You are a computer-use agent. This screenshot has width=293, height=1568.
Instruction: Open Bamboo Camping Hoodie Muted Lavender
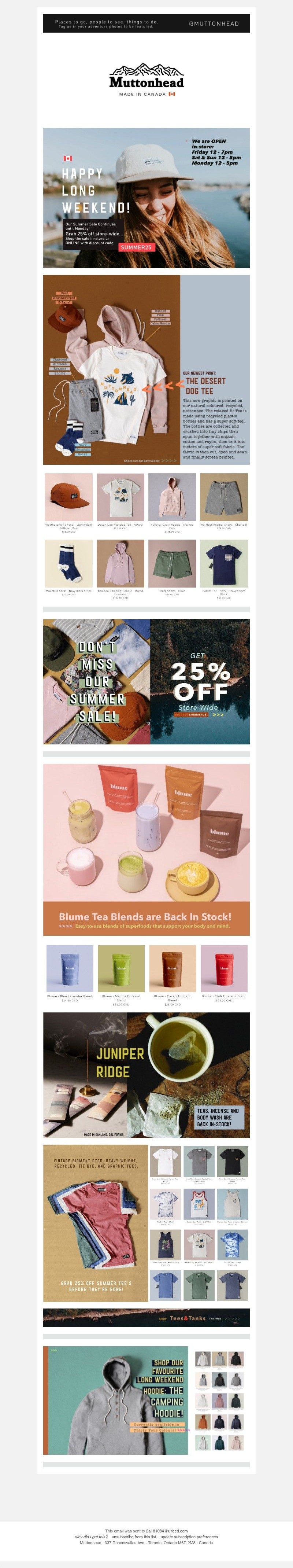[120, 563]
